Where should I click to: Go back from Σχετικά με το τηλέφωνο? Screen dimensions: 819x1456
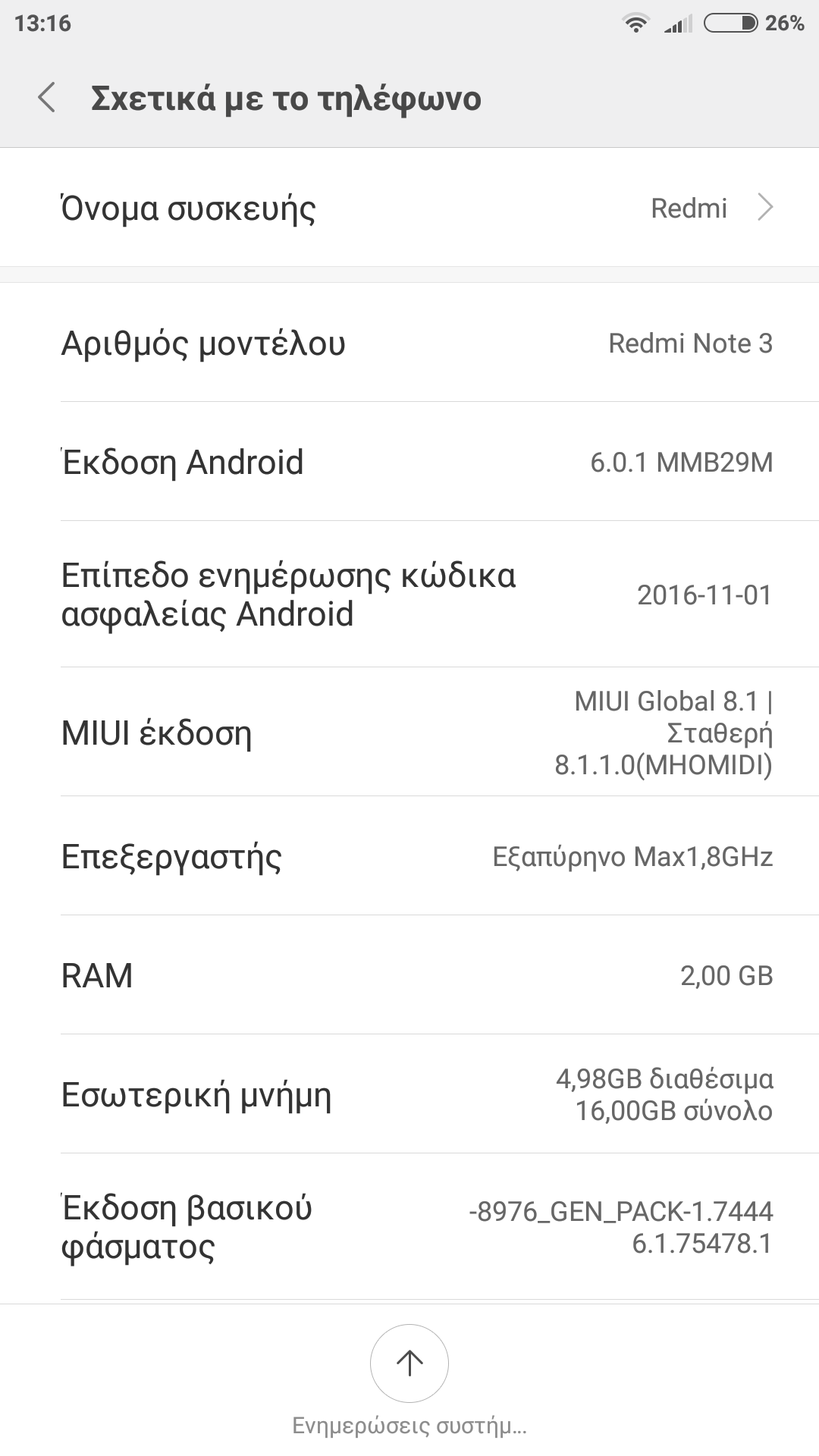(x=47, y=99)
